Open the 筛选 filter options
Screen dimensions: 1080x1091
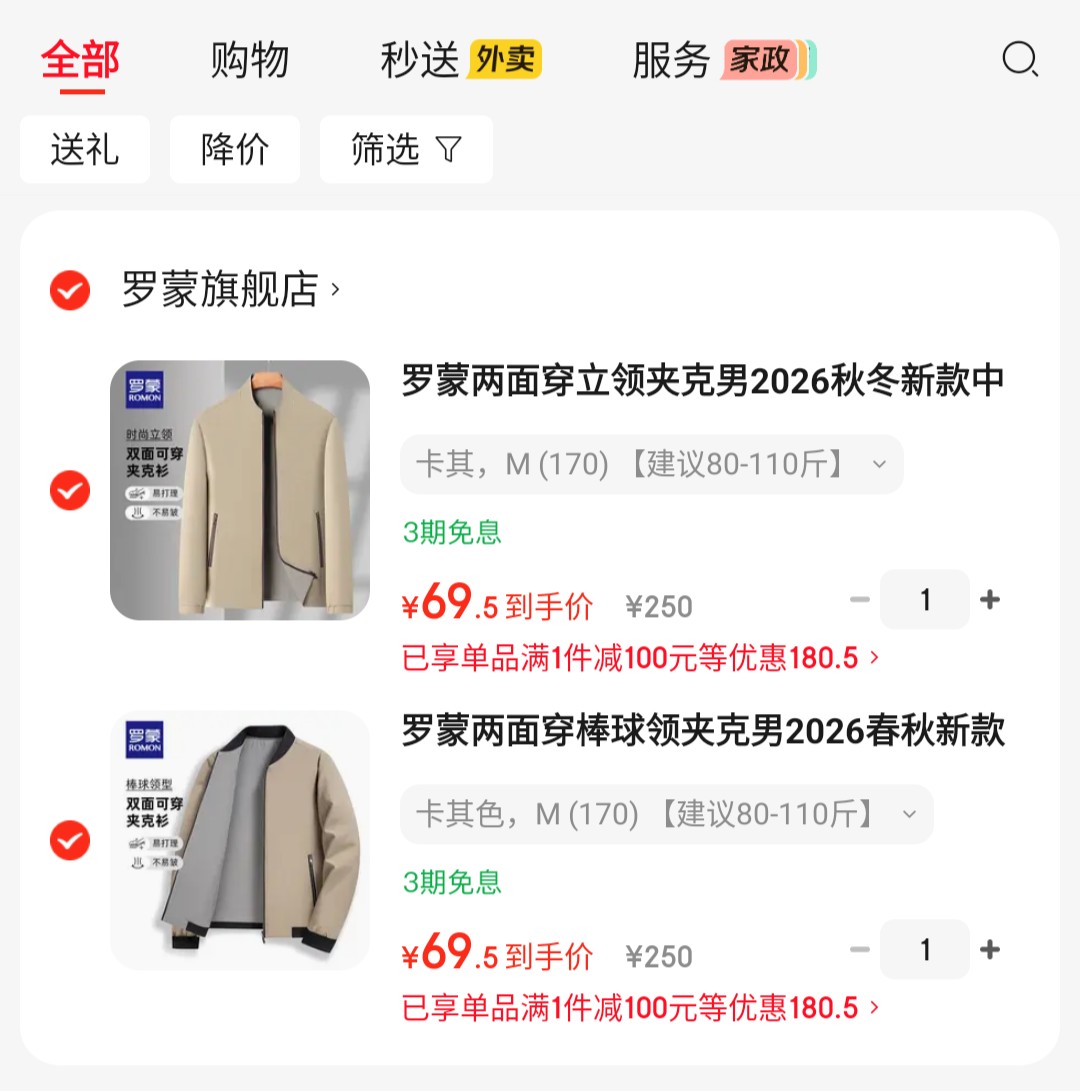tap(406, 149)
